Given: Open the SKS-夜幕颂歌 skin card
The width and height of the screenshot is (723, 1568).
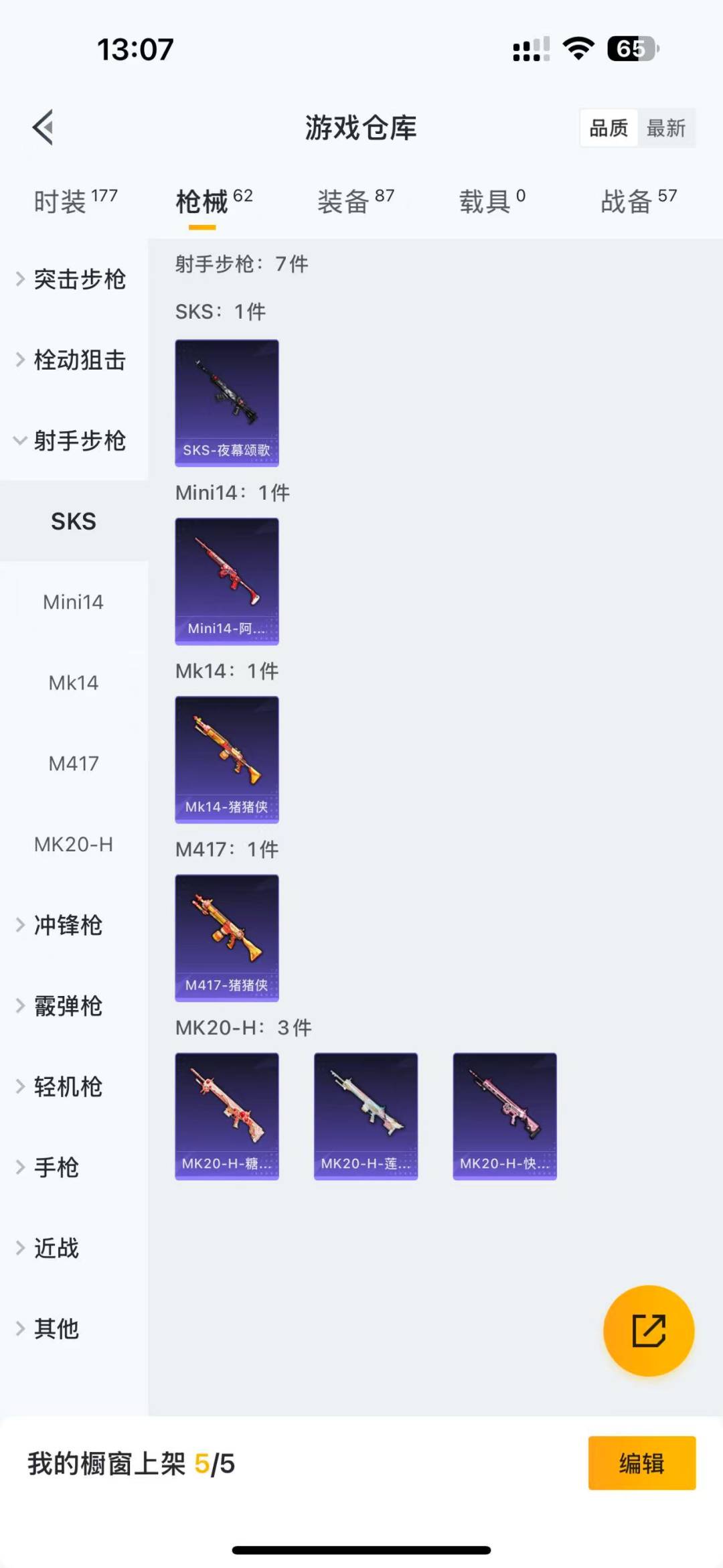Looking at the screenshot, I should coord(227,403).
